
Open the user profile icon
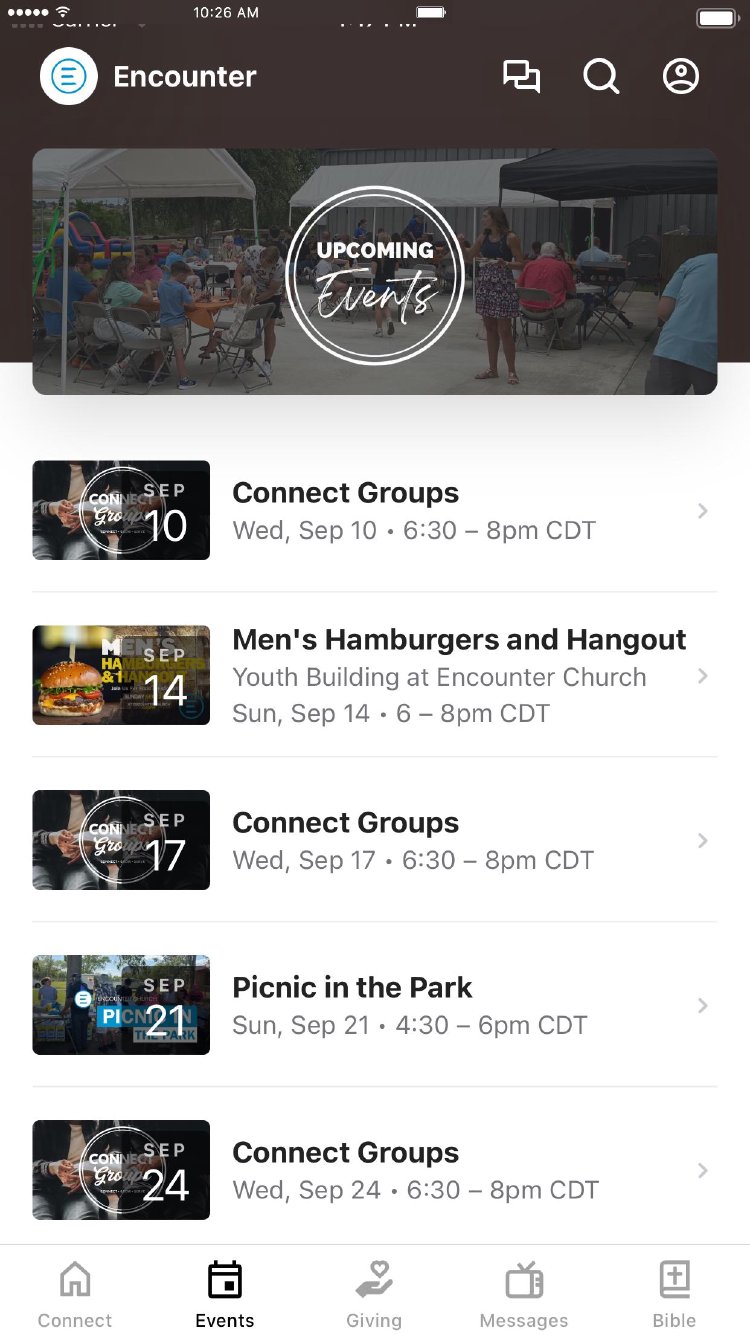681,77
